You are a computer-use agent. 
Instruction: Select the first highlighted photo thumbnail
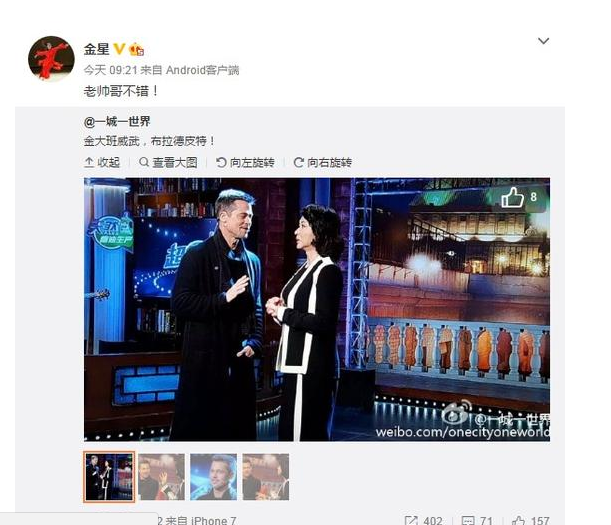pos(108,477)
